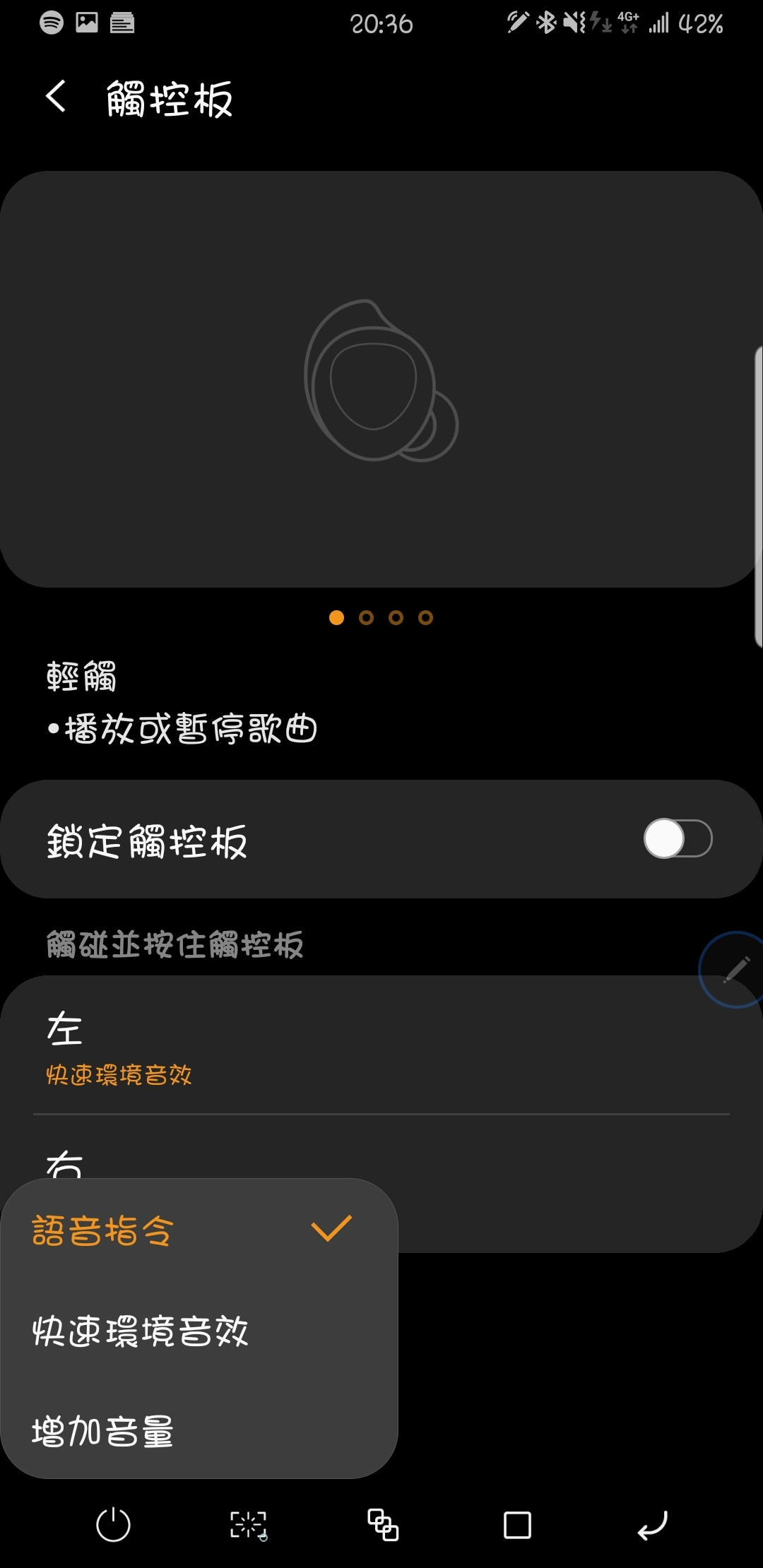Choose 快速環境音效 in the popup menu
Screen dimensions: 763x1568
191,1331
